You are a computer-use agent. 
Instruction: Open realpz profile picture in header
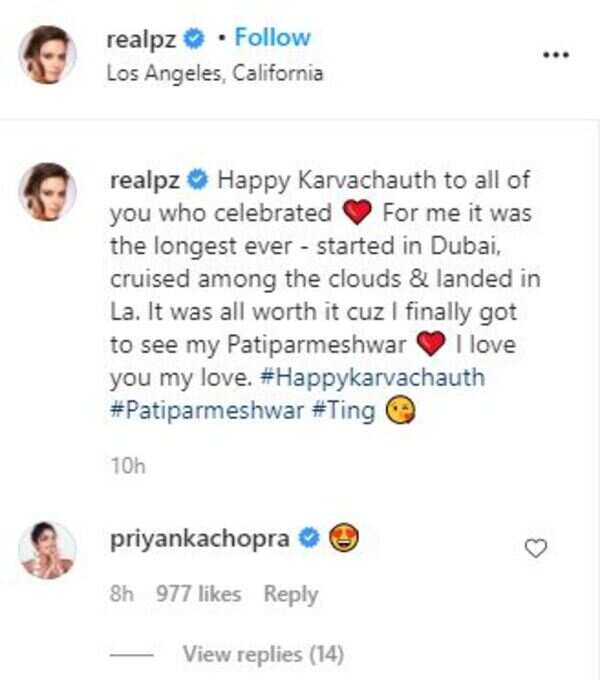pos(48,55)
